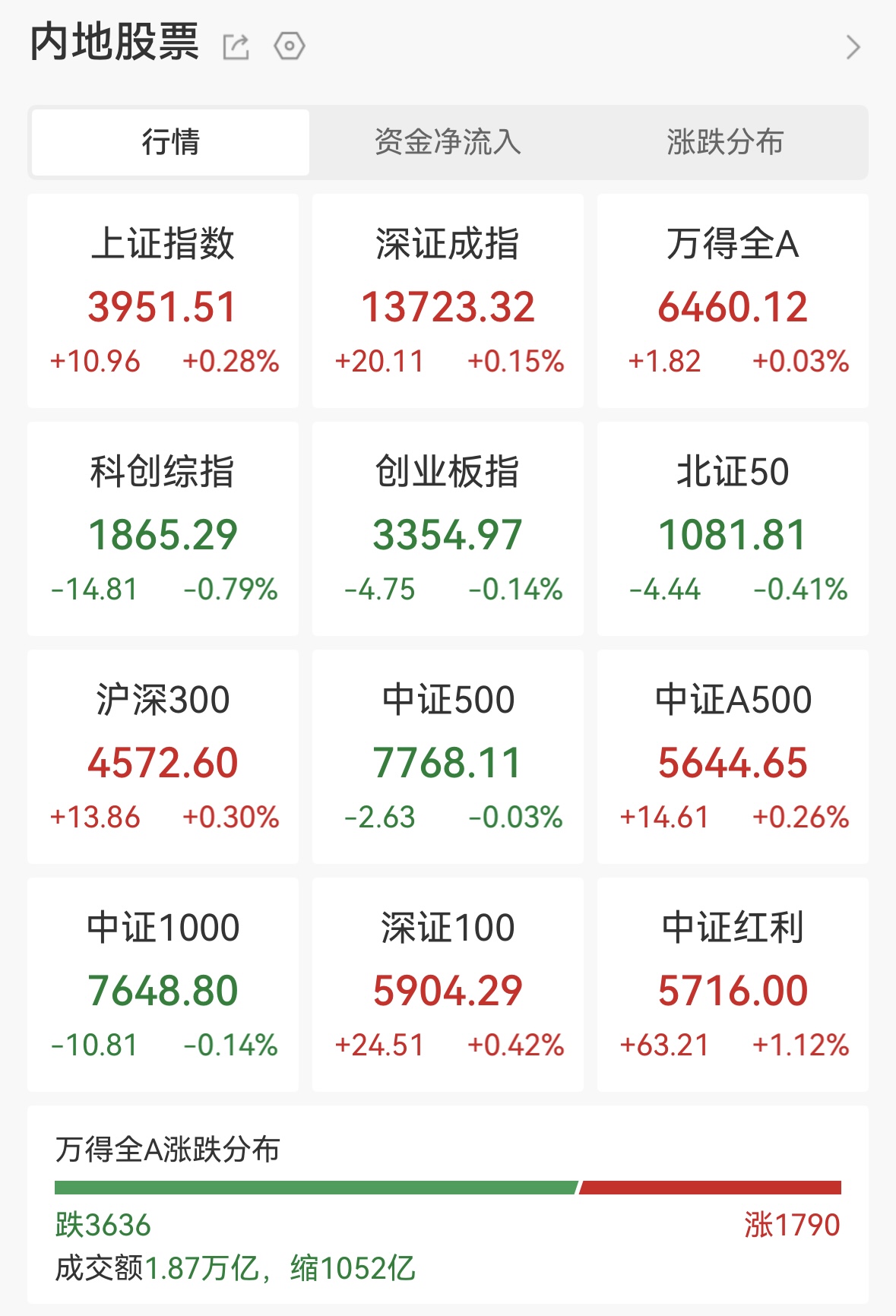896x1316 pixels.
Task: Share the 内地股票 section
Action: [236, 46]
